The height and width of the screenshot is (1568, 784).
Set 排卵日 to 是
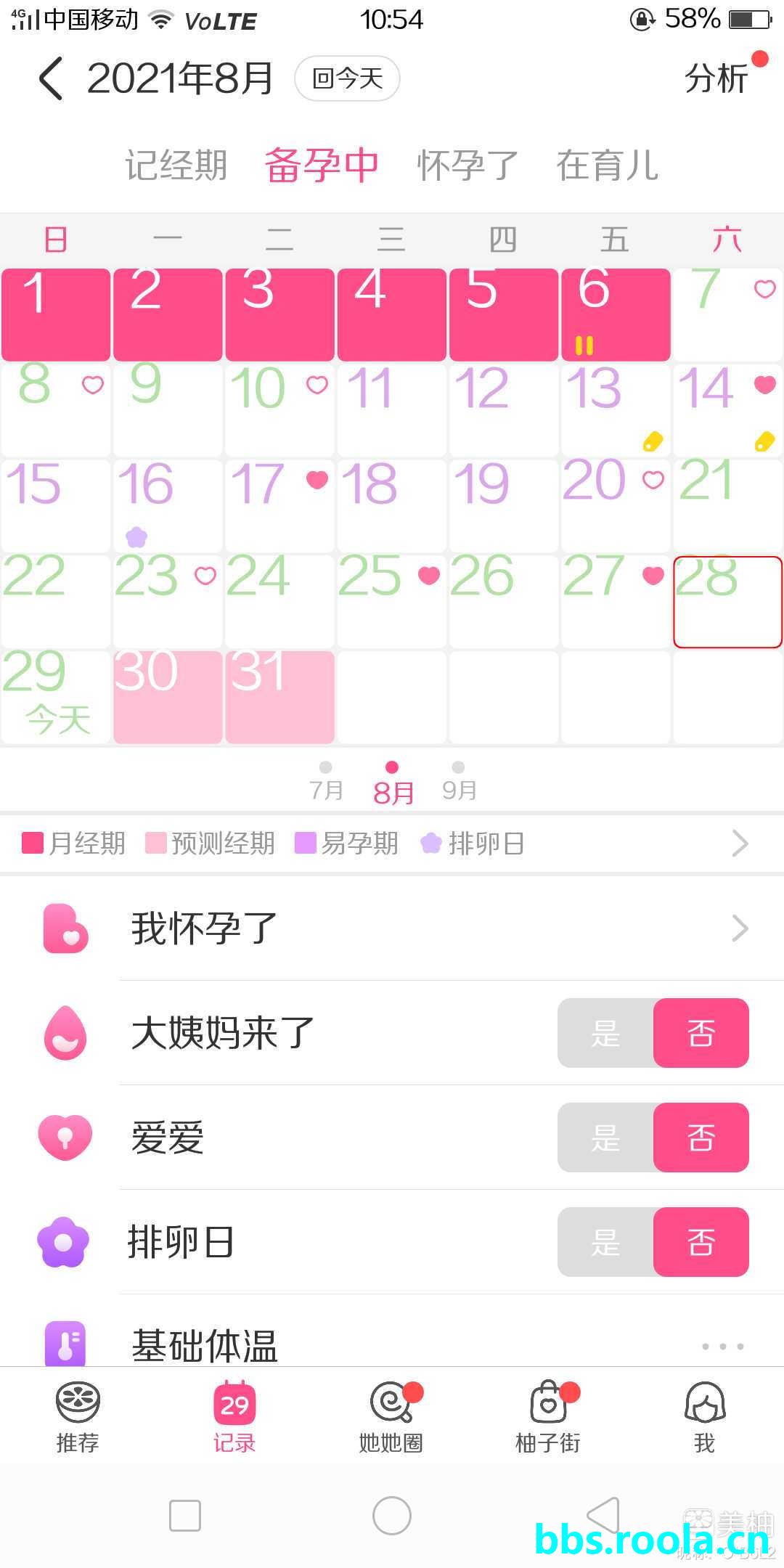[x=605, y=1242]
